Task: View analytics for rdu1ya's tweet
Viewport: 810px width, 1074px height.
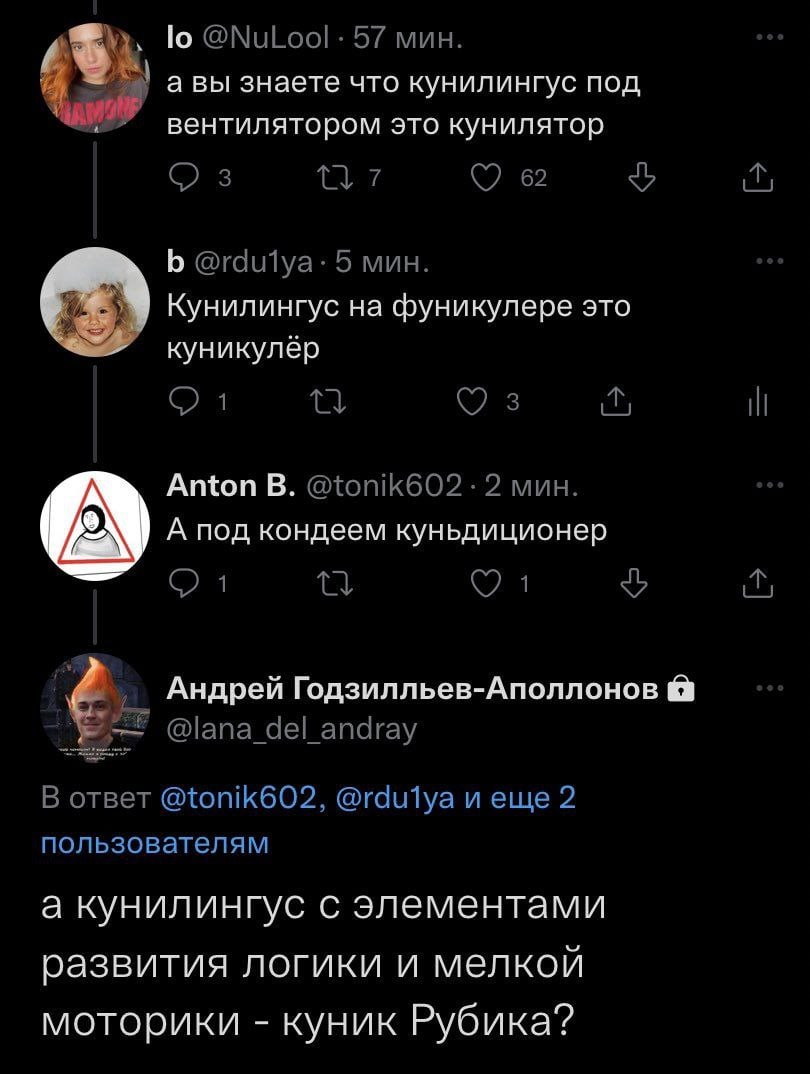Action: coord(758,403)
